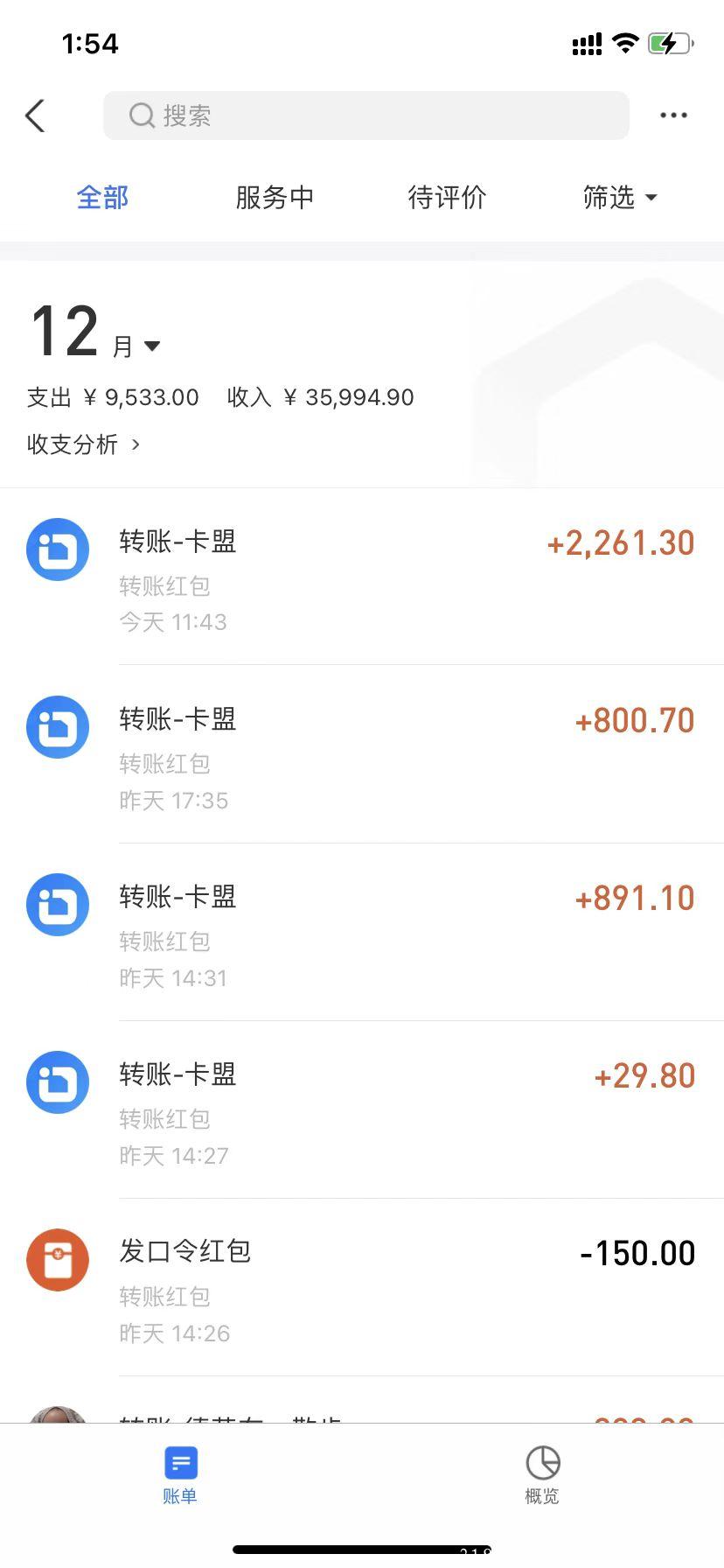The height and width of the screenshot is (1568, 724).
Task: Tap the search input field
Action: click(365, 115)
